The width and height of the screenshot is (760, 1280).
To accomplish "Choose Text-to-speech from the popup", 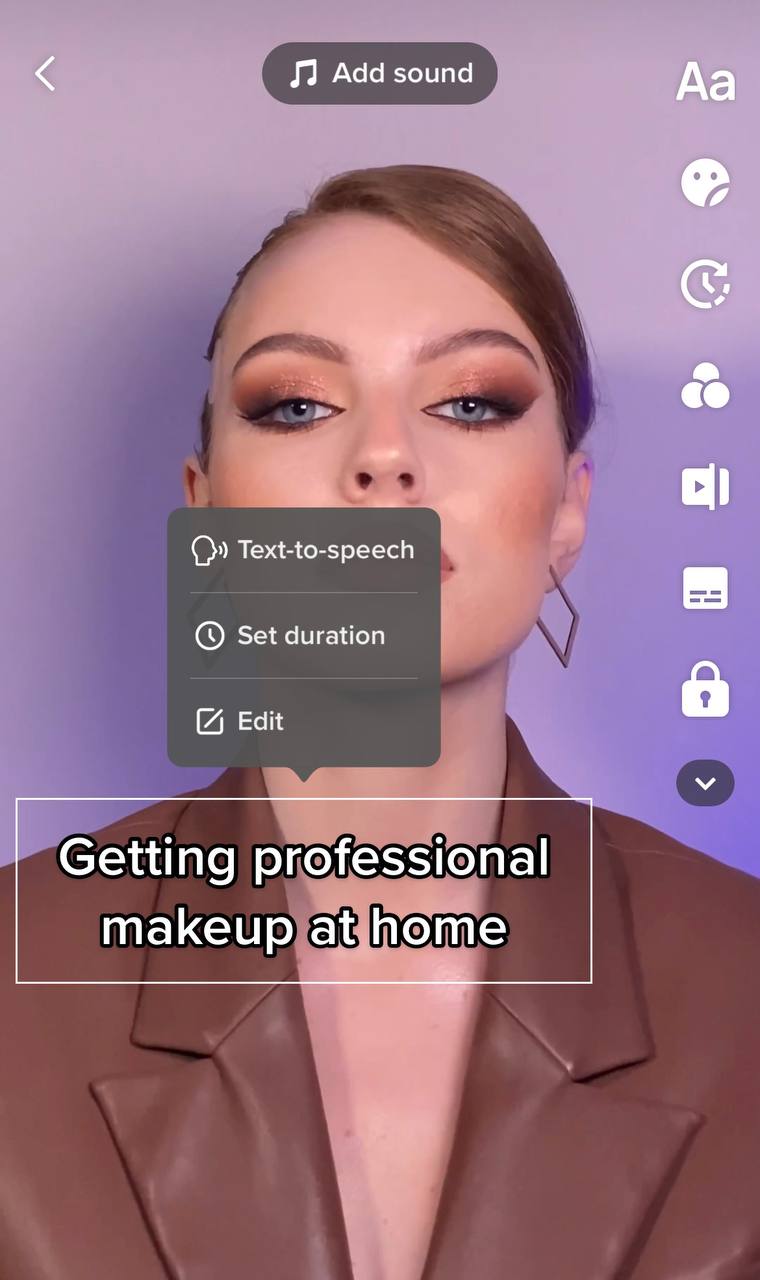I will [304, 550].
